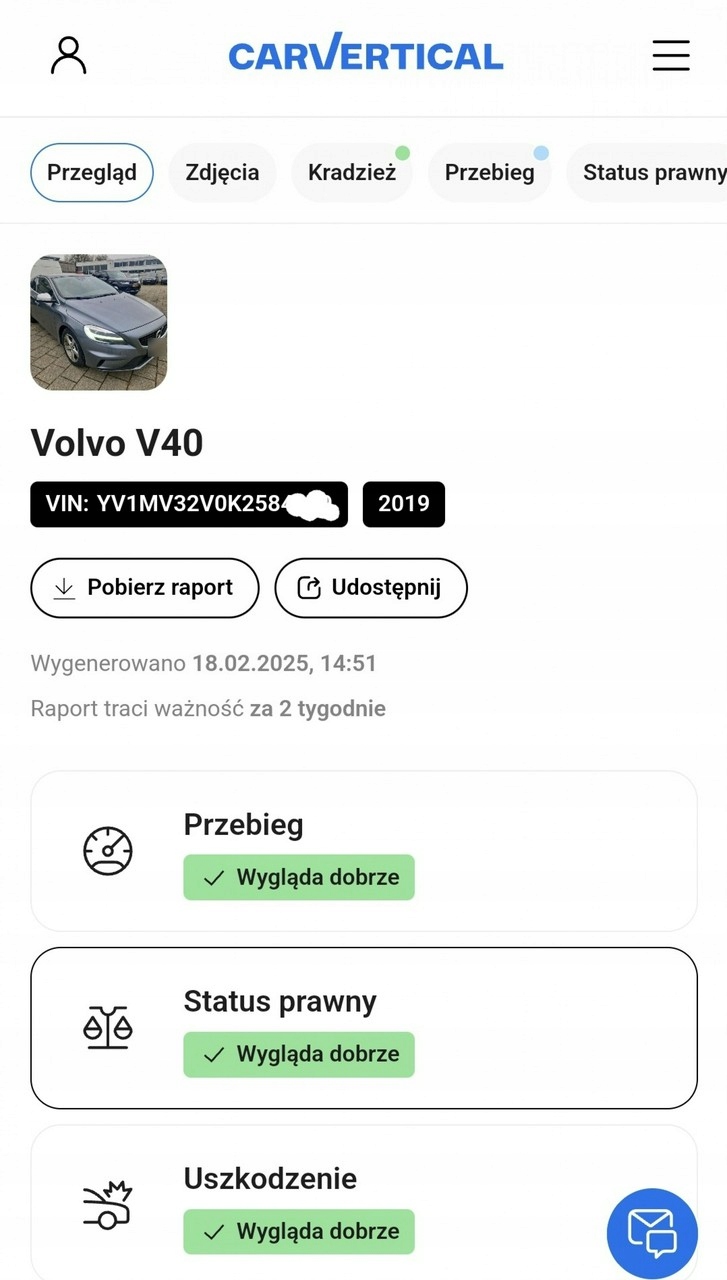727x1280 pixels.
Task: Show the Przebieg tab
Action: click(490, 173)
